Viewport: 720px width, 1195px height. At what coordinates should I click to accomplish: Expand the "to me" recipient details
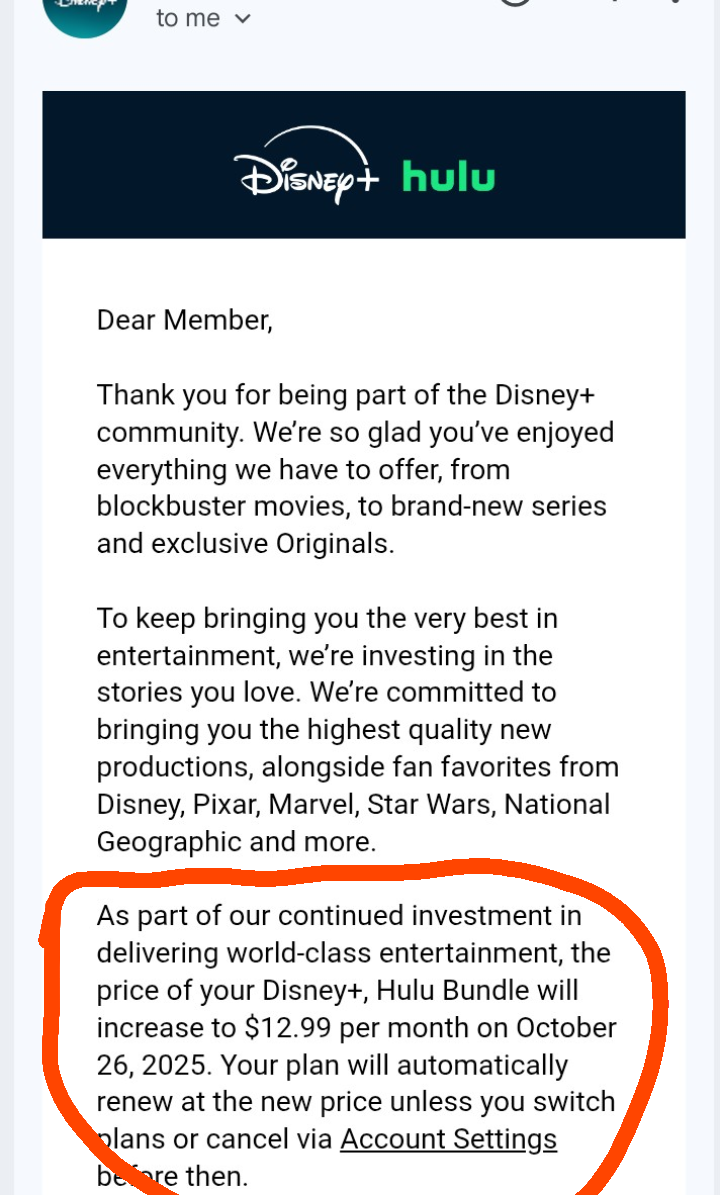coord(203,18)
